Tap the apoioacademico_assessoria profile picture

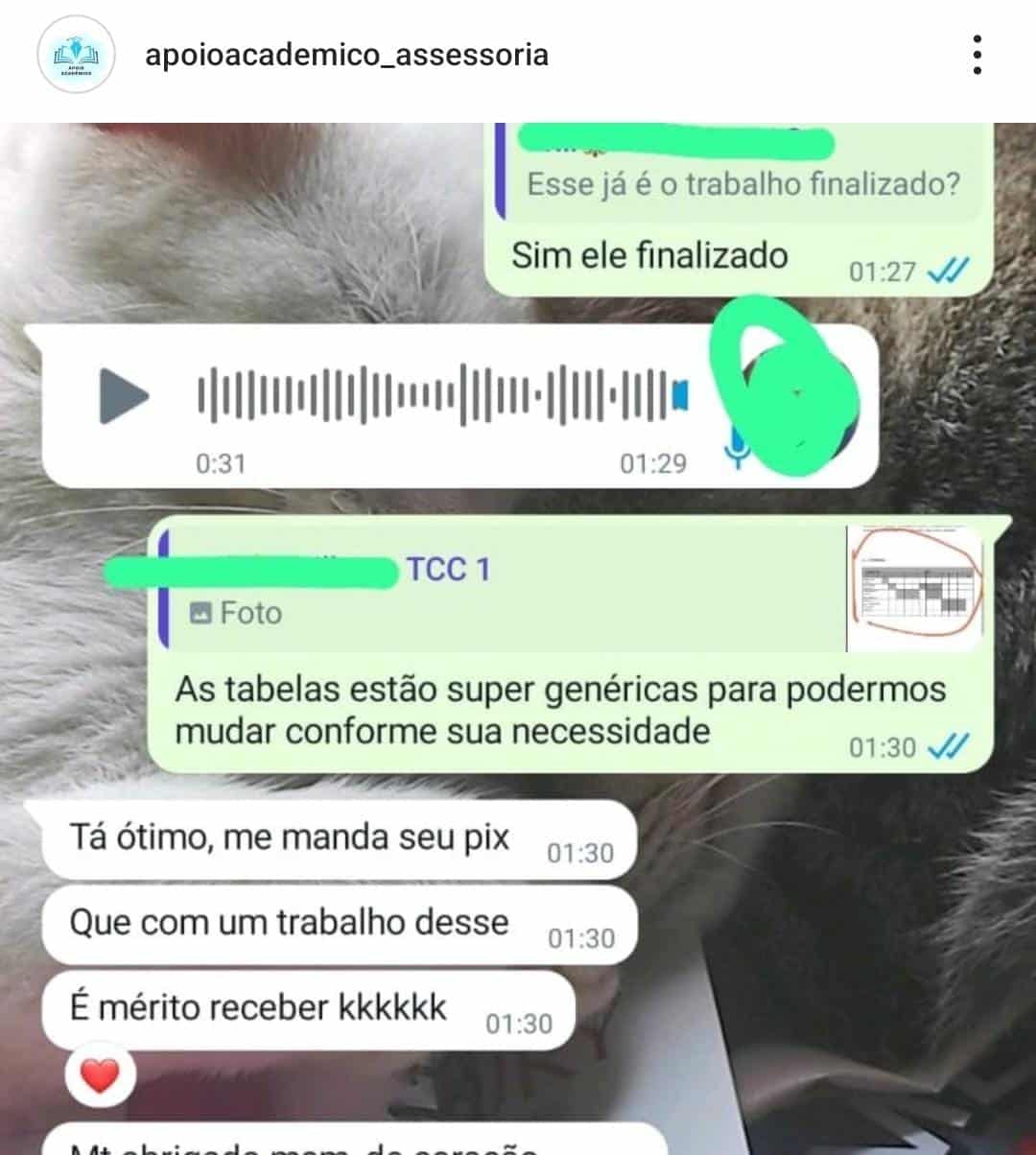pyautogui.click(x=76, y=55)
